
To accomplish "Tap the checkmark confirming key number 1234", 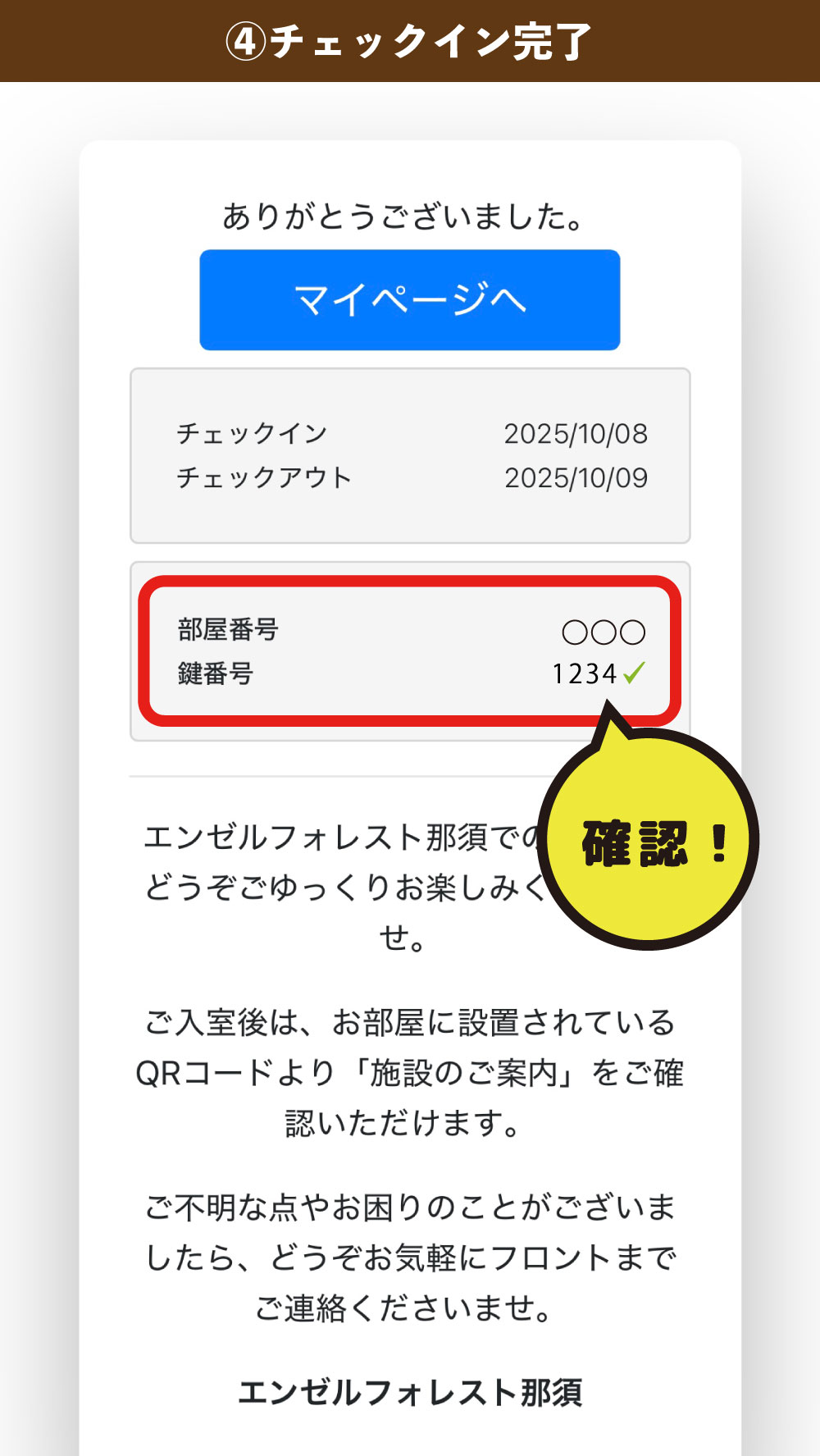I will [x=632, y=673].
